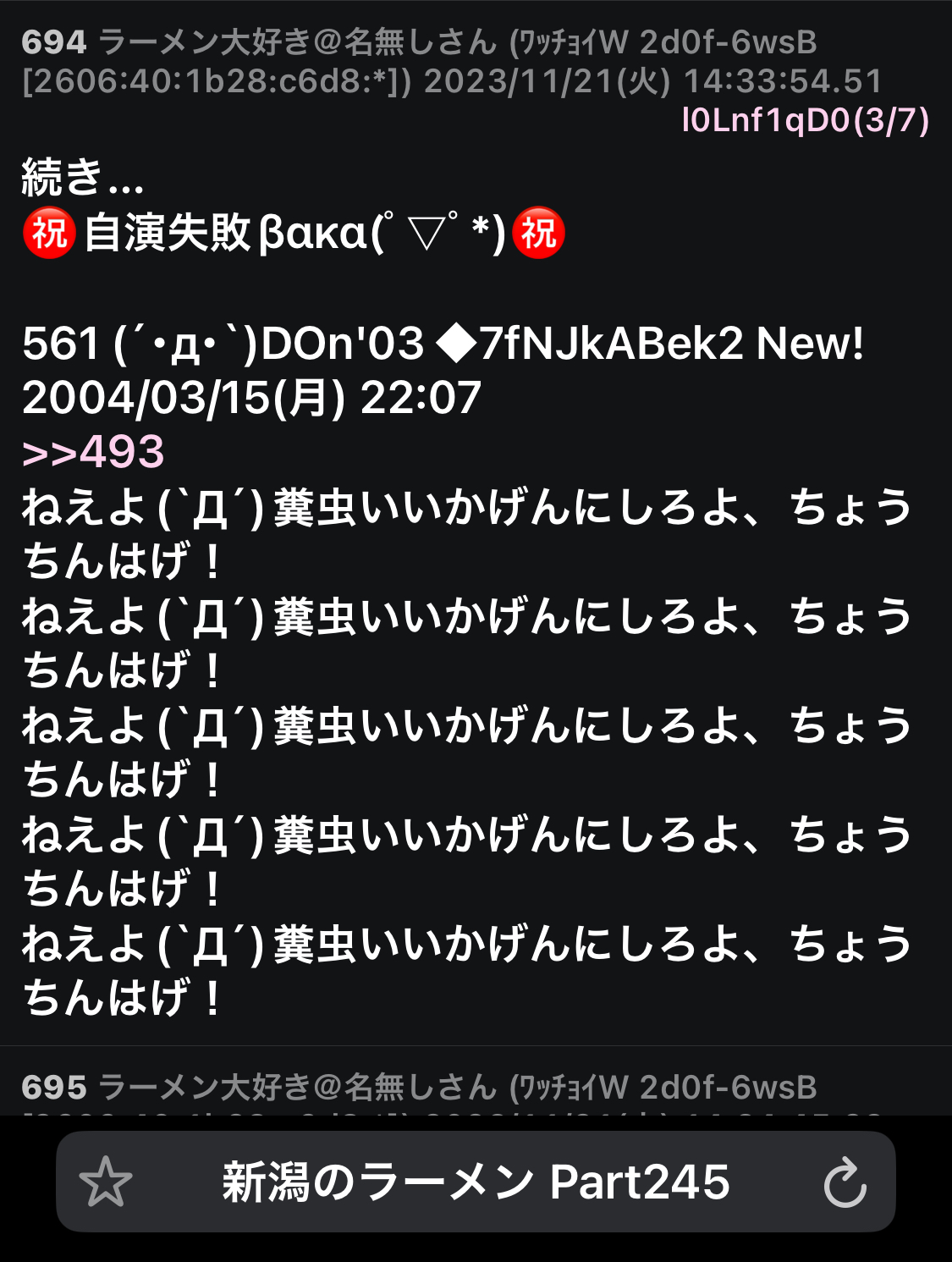Tap the star to favorite this thread

tap(106, 1182)
